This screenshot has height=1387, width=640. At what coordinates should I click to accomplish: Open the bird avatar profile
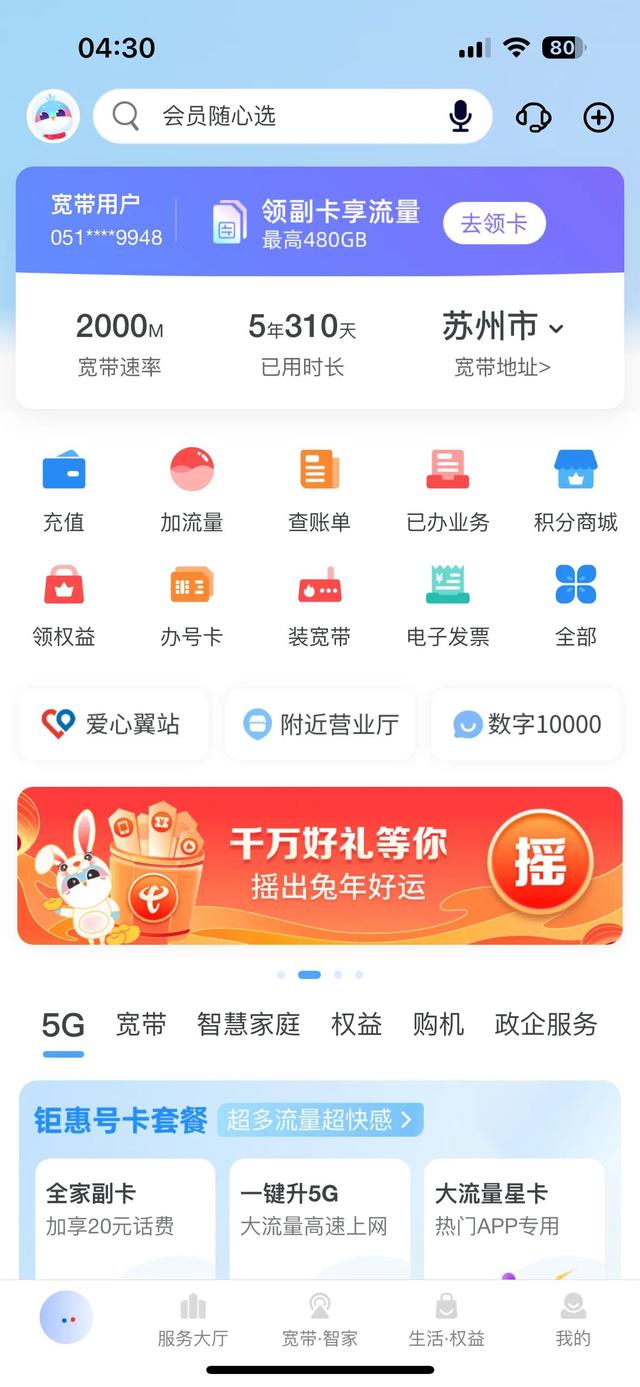tap(54, 116)
